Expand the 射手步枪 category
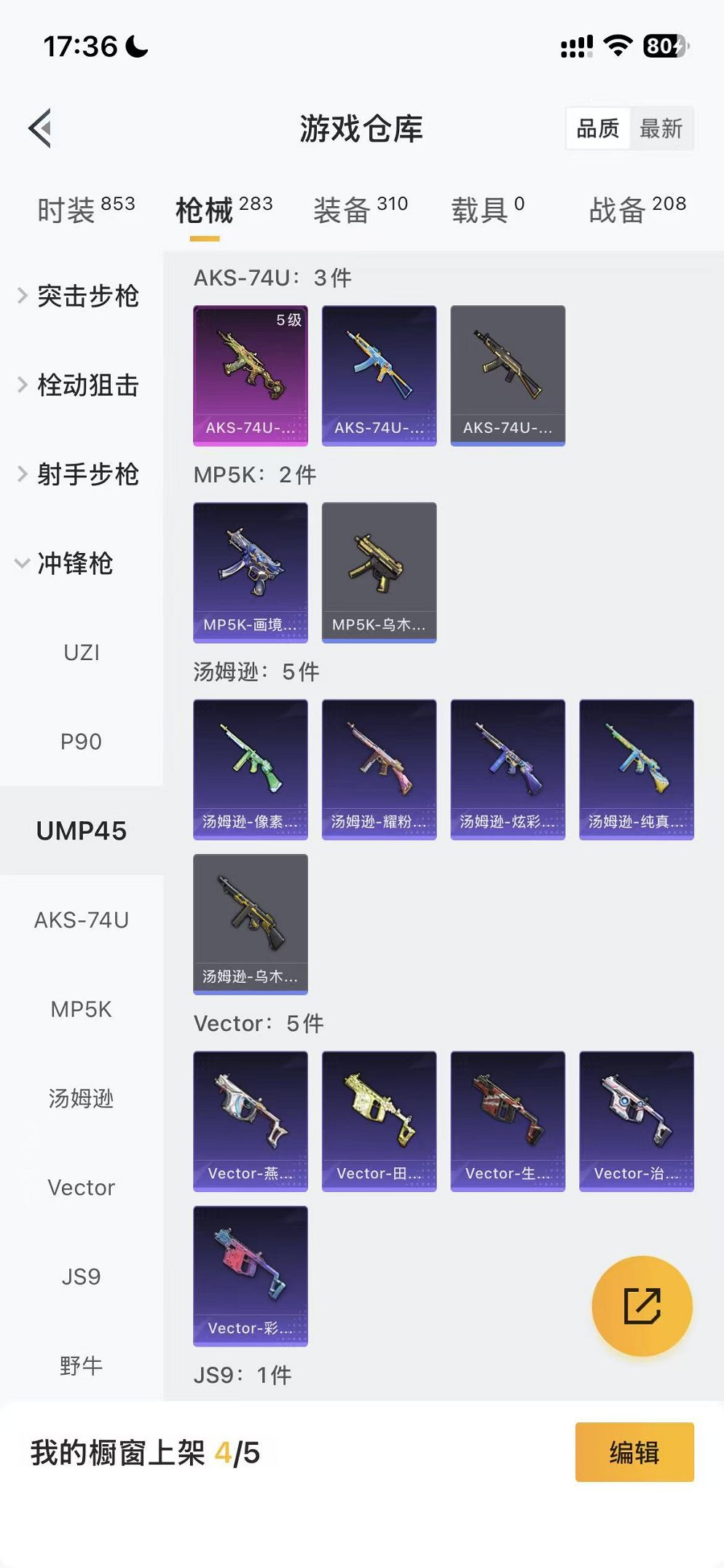724x1568 pixels. (87, 475)
